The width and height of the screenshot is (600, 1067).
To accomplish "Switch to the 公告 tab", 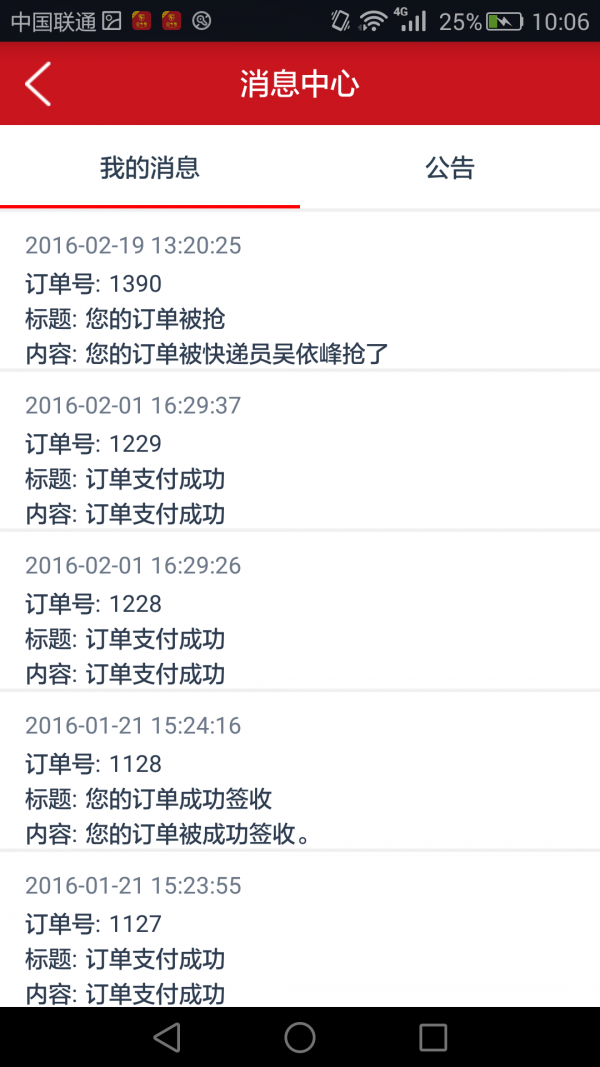I will click(x=450, y=168).
